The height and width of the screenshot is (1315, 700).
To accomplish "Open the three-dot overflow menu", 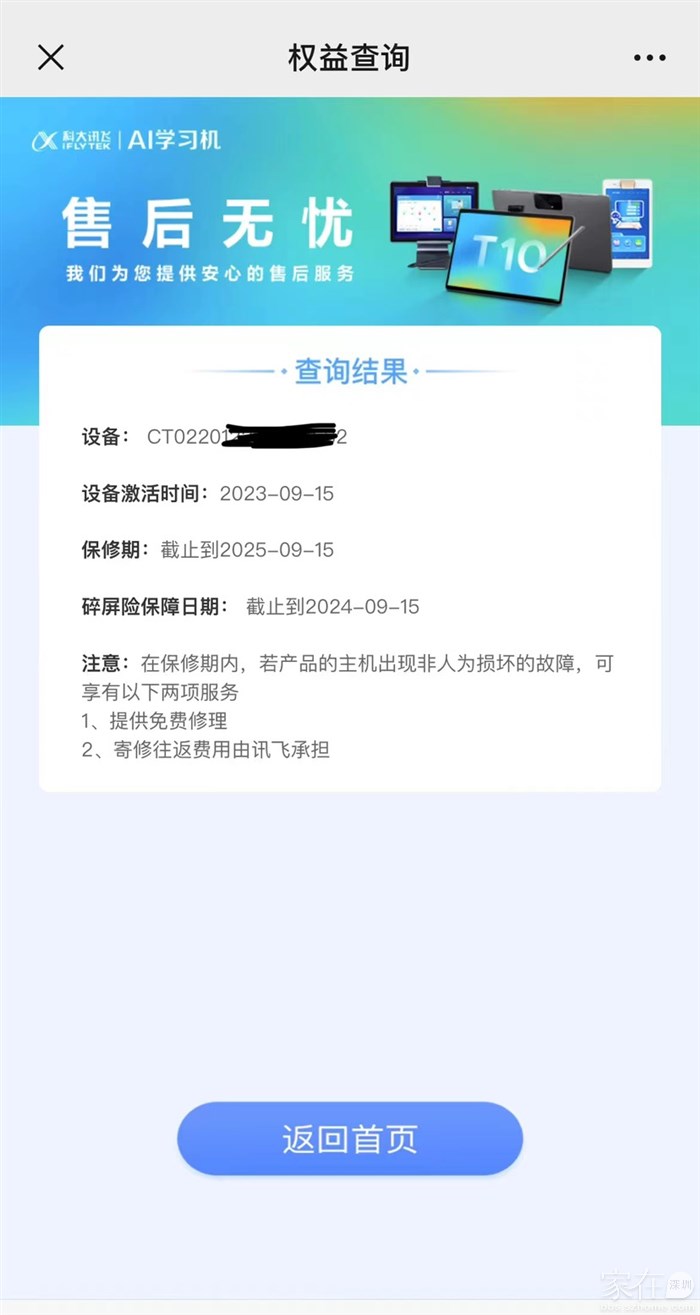I will (649, 58).
